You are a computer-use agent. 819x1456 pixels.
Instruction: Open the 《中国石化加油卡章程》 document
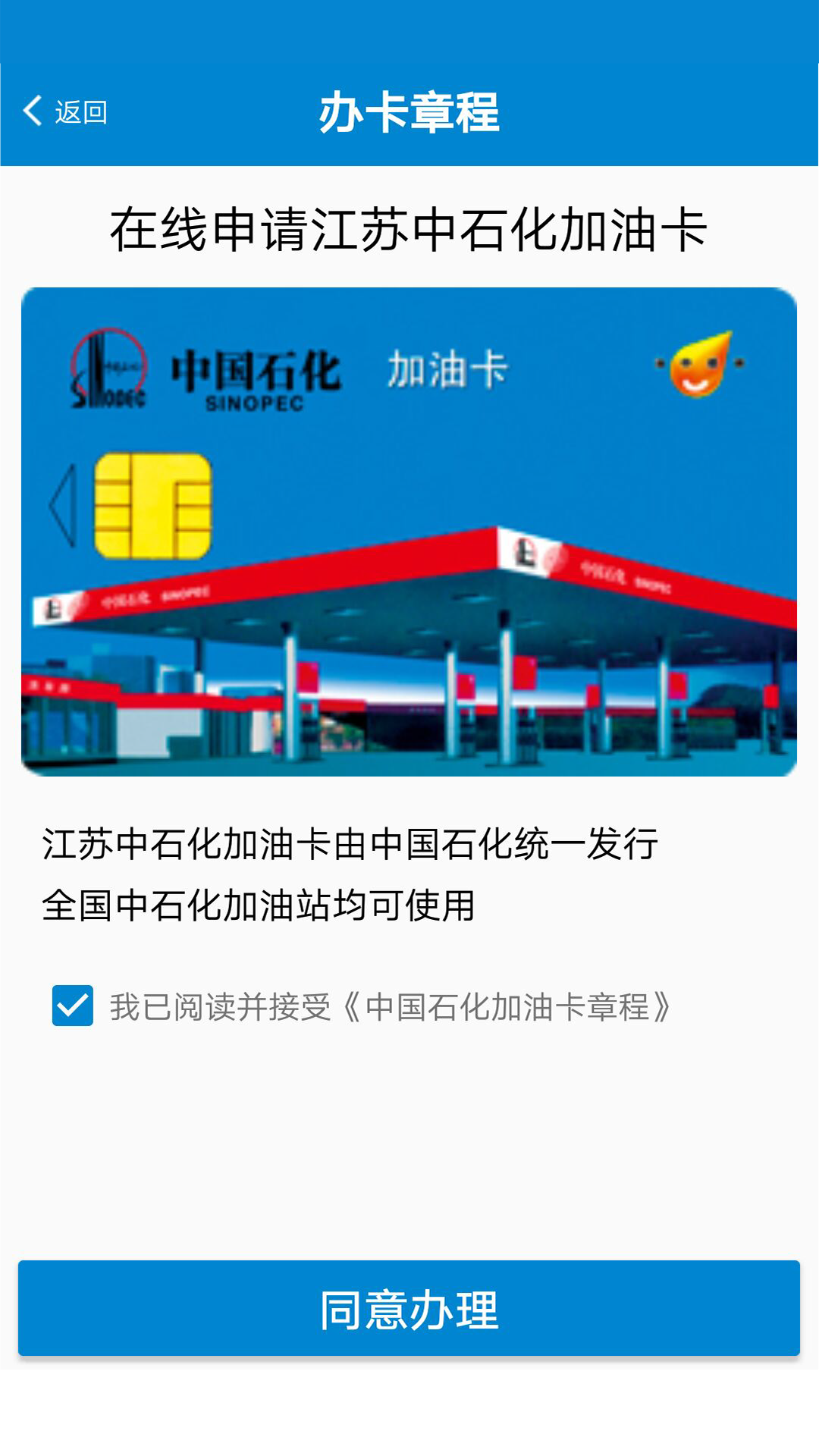click(x=505, y=1007)
